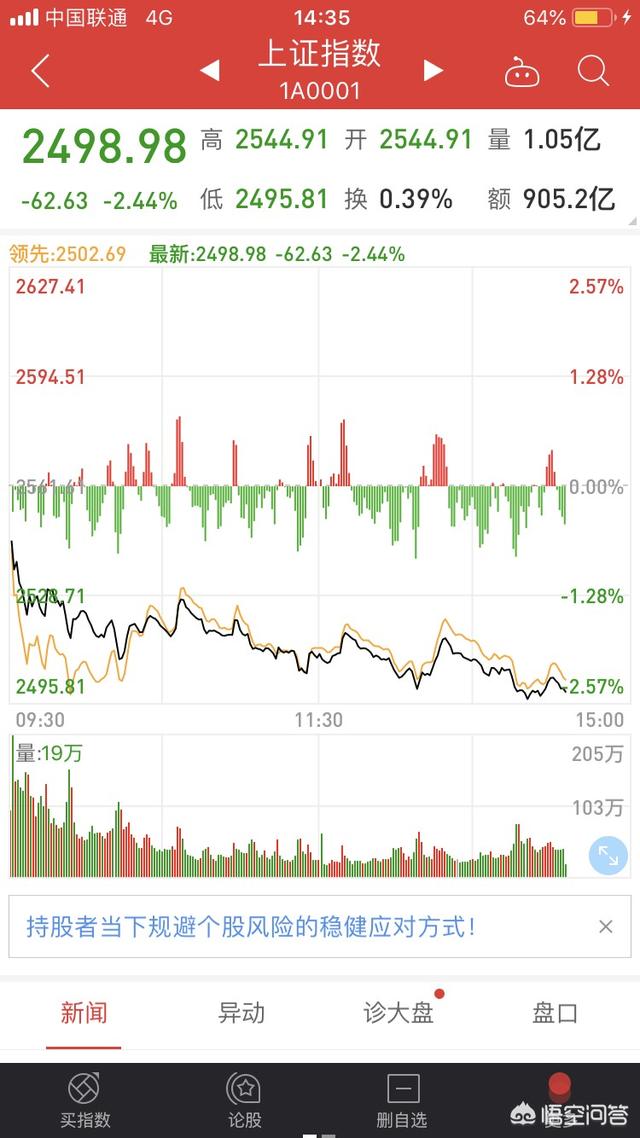Open the stock risk banner link
The width and height of the screenshot is (640, 1138).
click(x=250, y=926)
